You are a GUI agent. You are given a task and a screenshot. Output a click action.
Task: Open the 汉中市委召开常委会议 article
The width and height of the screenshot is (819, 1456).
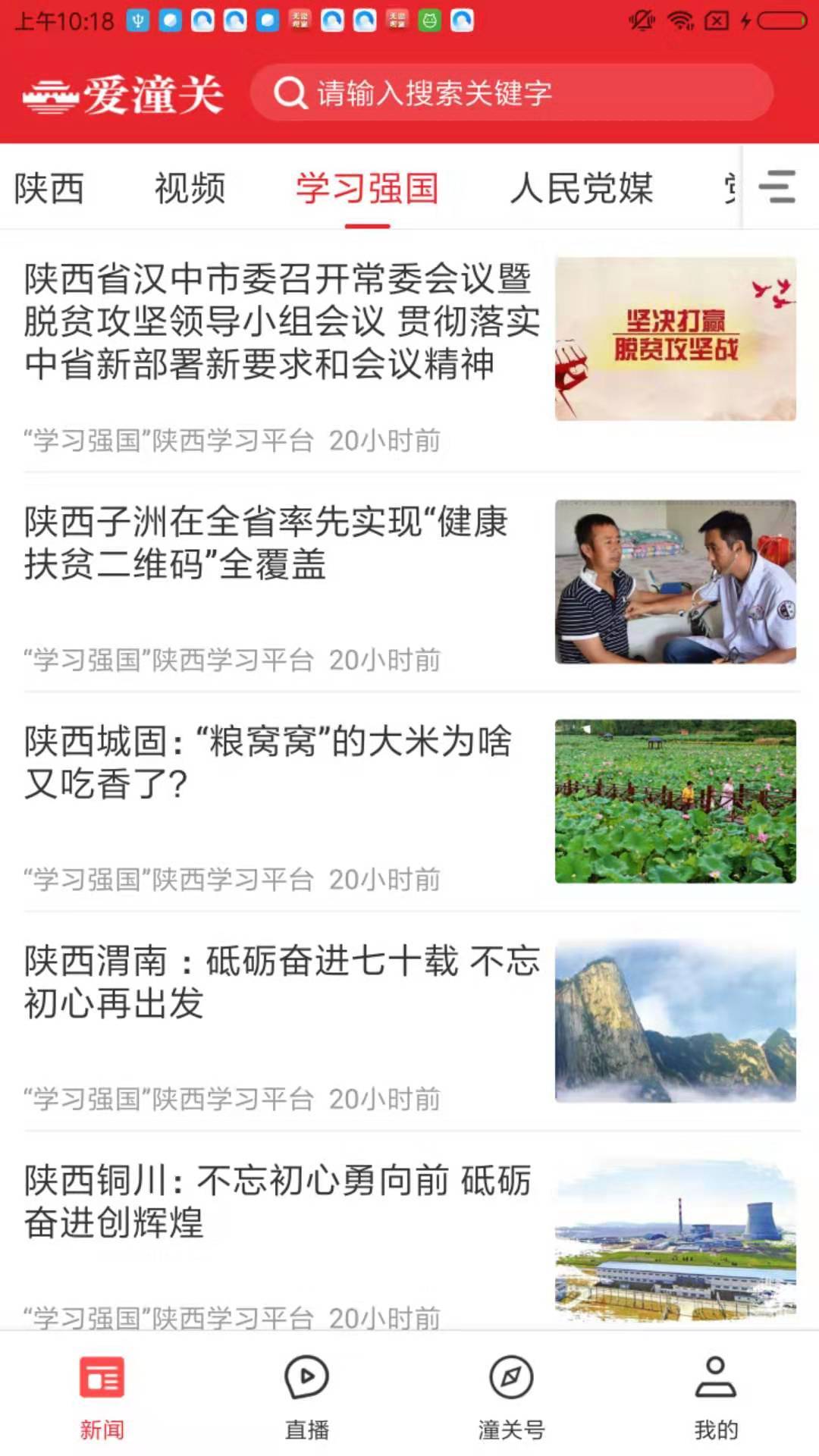[x=281, y=322]
